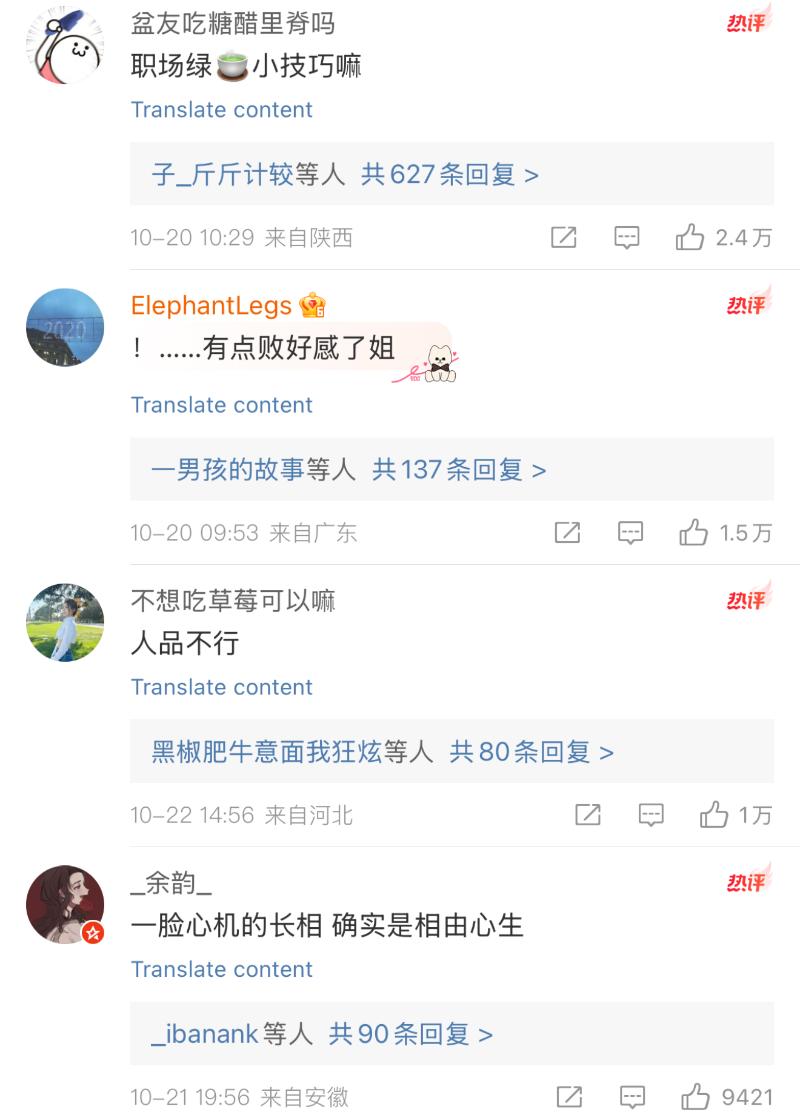Screen dimensions: 800x1115
Task: Translate _余韵_'s comment
Action: click(x=221, y=969)
